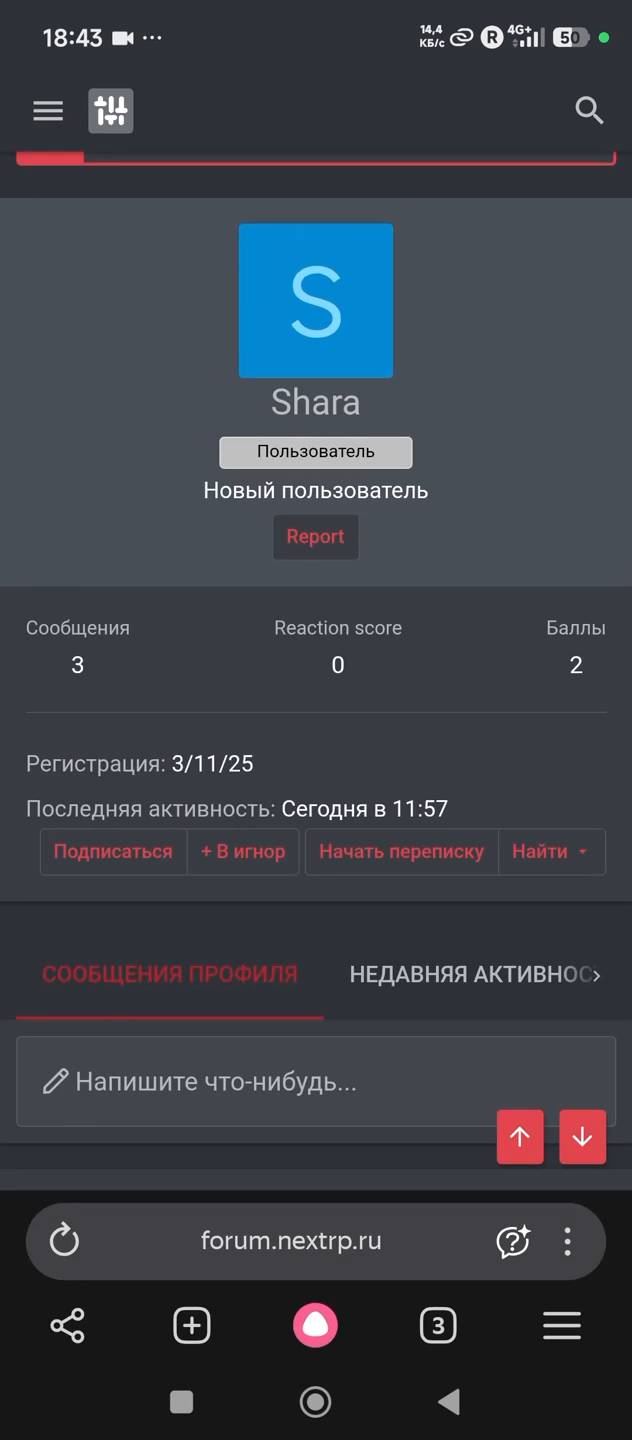Reload the page in the browser
The height and width of the screenshot is (1440, 632).
64,1241
